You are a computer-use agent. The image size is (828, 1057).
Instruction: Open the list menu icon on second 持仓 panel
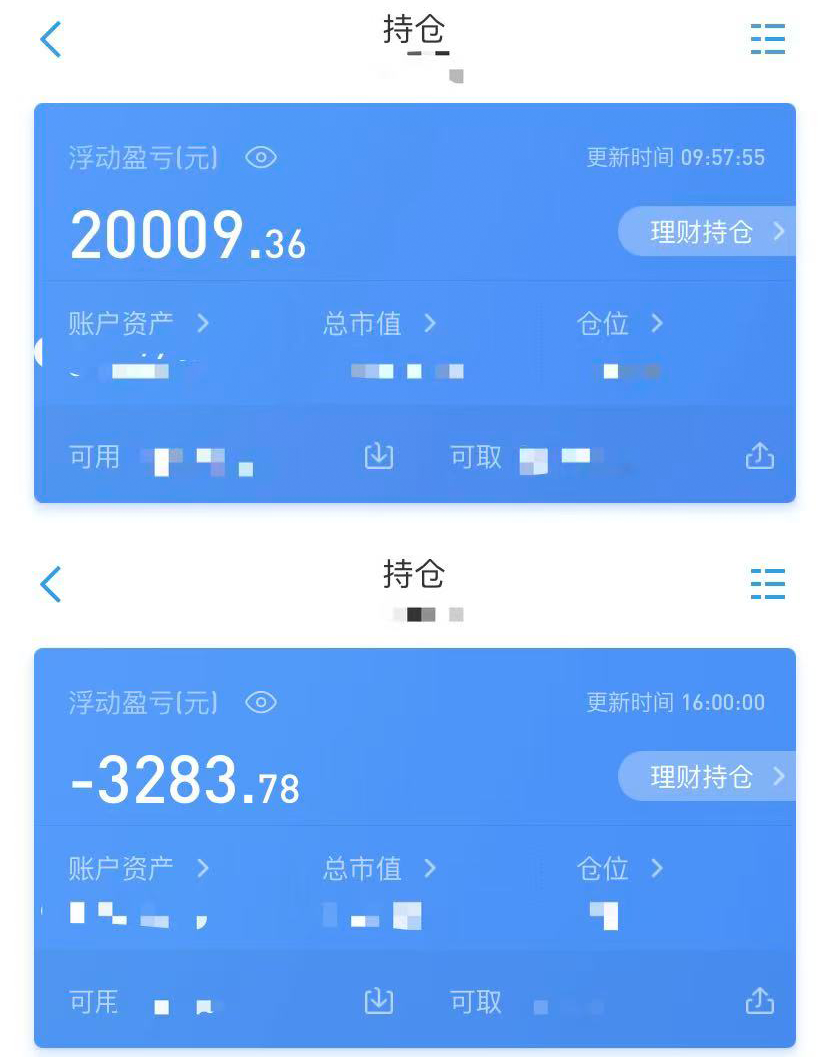(x=768, y=584)
